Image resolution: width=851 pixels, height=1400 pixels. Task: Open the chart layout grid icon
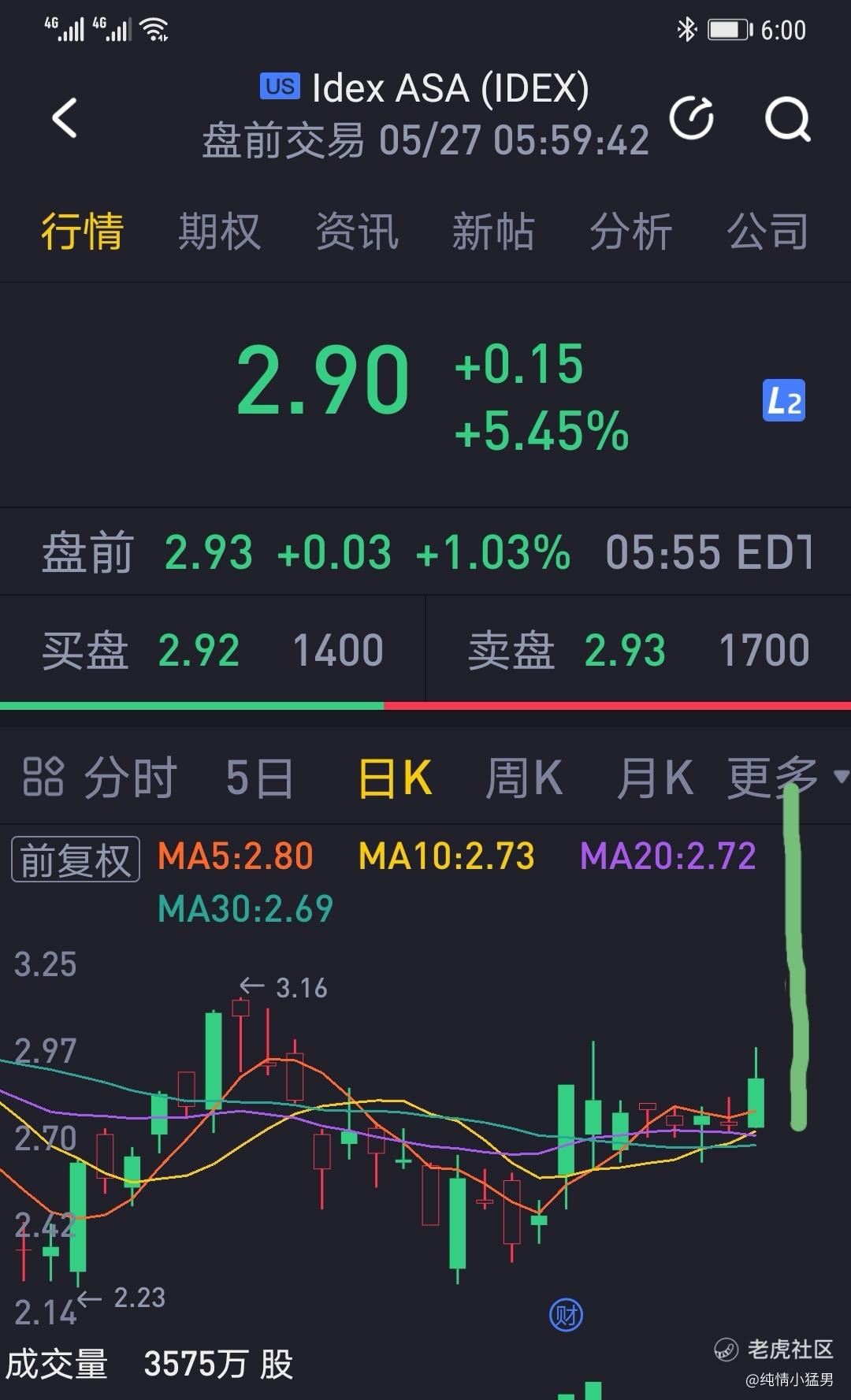click(43, 777)
